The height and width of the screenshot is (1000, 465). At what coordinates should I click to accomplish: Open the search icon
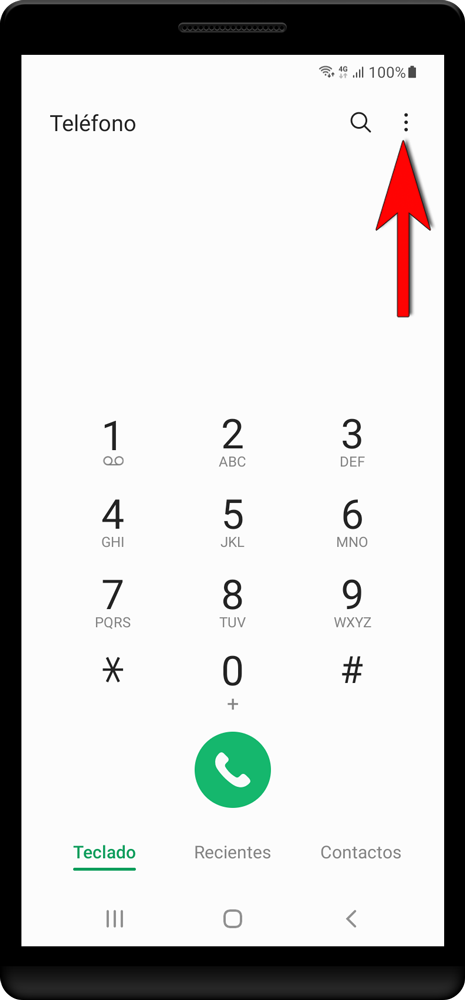pos(360,122)
